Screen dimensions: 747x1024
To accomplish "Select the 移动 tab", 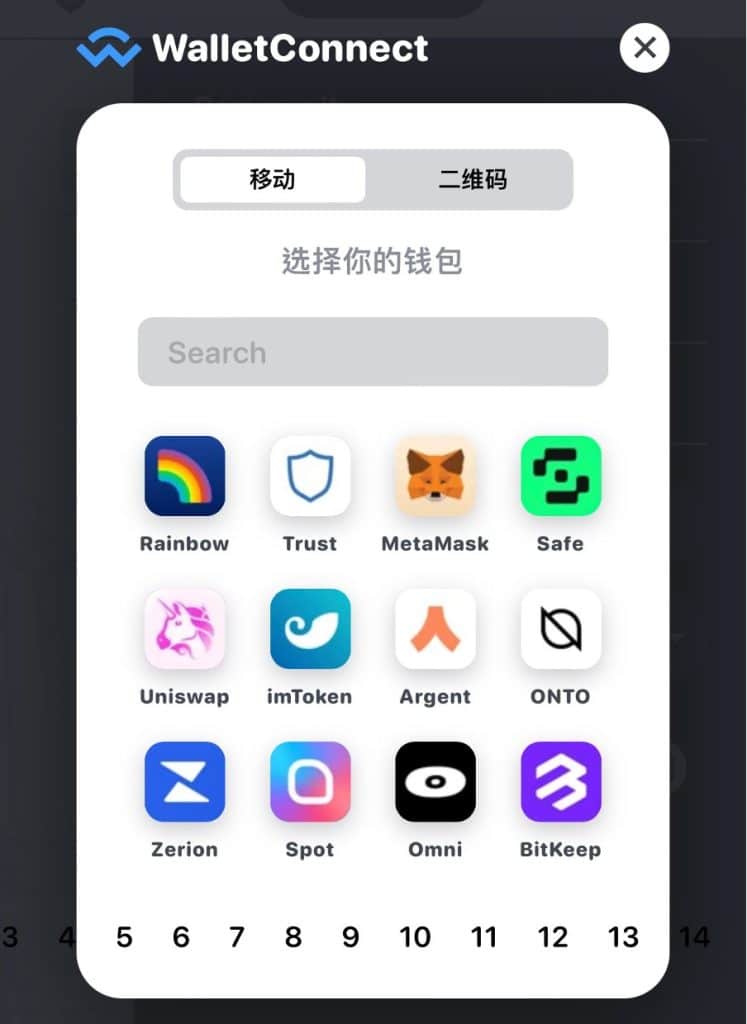I will coord(272,180).
